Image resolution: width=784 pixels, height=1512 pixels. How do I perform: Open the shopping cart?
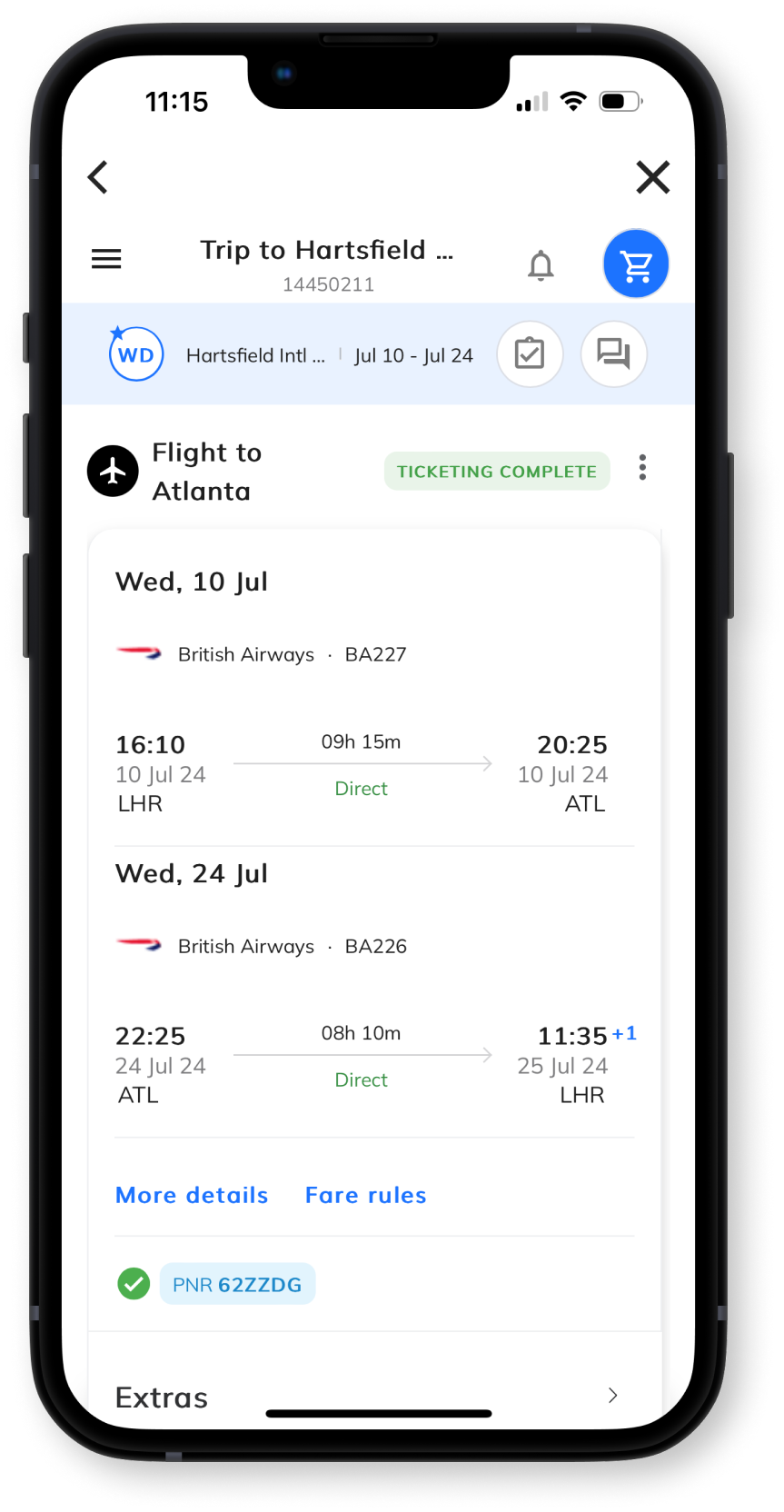(x=636, y=264)
